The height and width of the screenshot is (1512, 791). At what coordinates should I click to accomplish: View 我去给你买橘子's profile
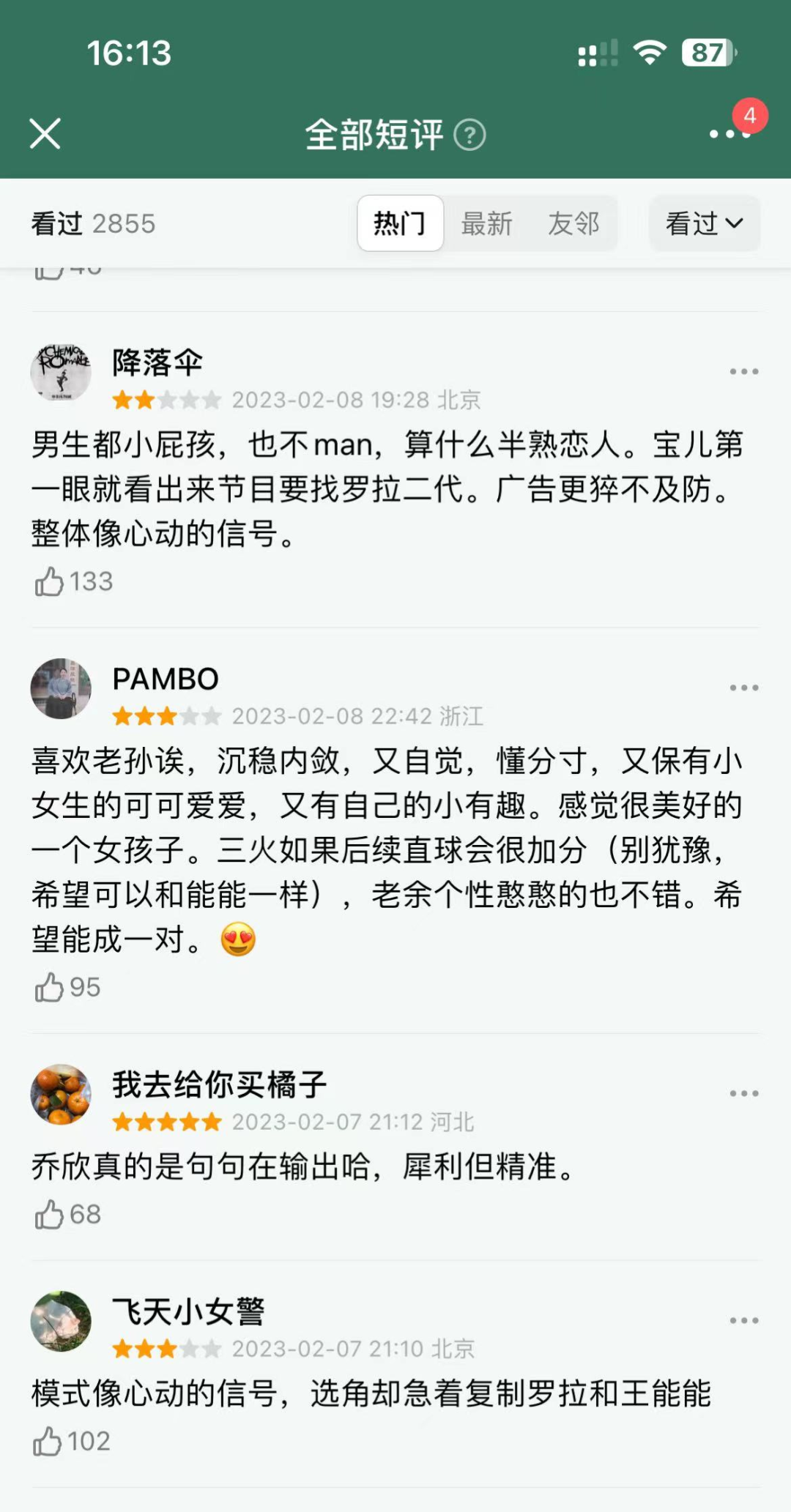pyautogui.click(x=61, y=1094)
